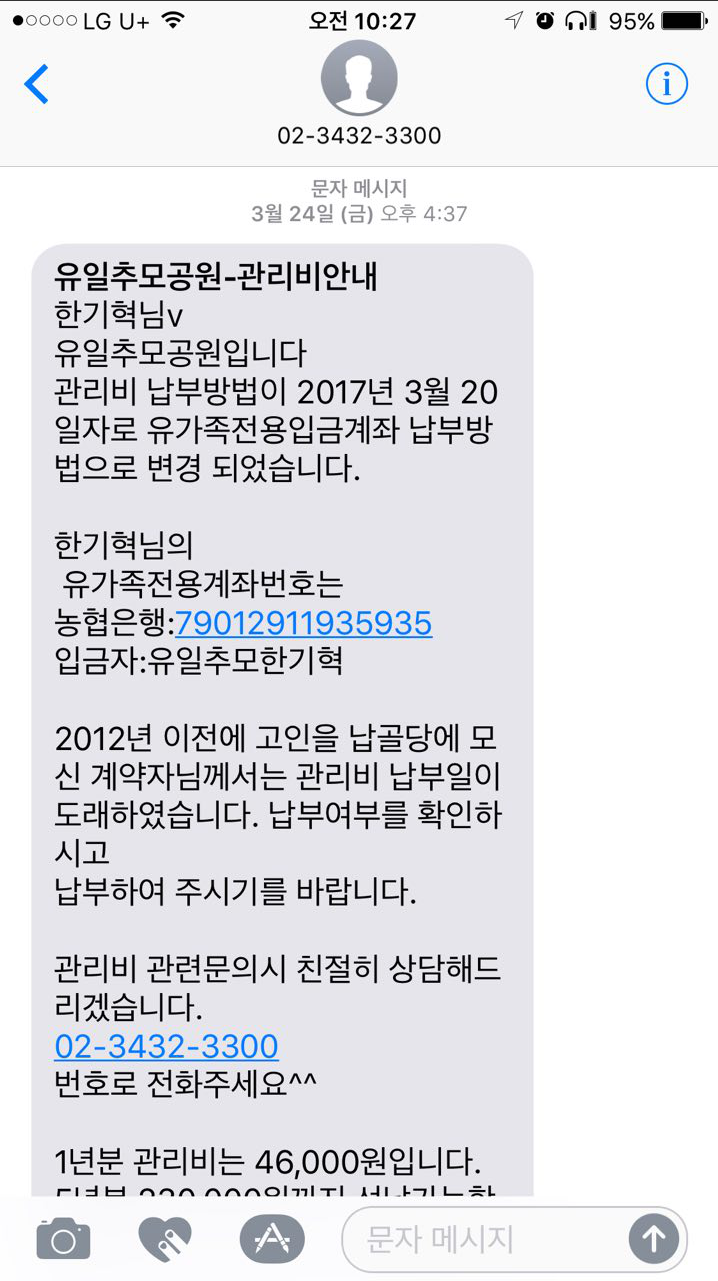The image size is (718, 1281).
Task: Open the Digital Touch heart icon
Action: [165, 1240]
